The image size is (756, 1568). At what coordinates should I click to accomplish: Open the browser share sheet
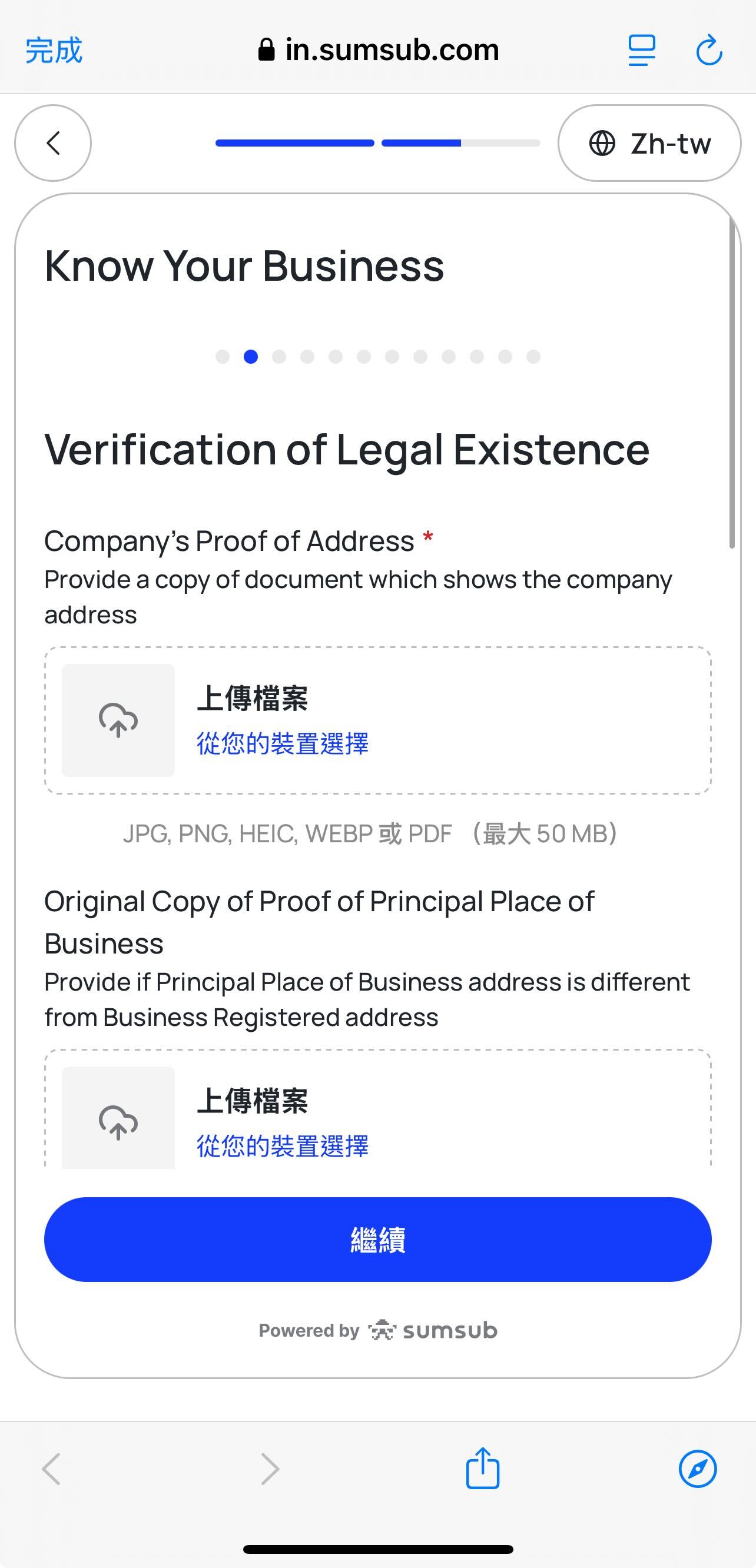click(483, 1468)
